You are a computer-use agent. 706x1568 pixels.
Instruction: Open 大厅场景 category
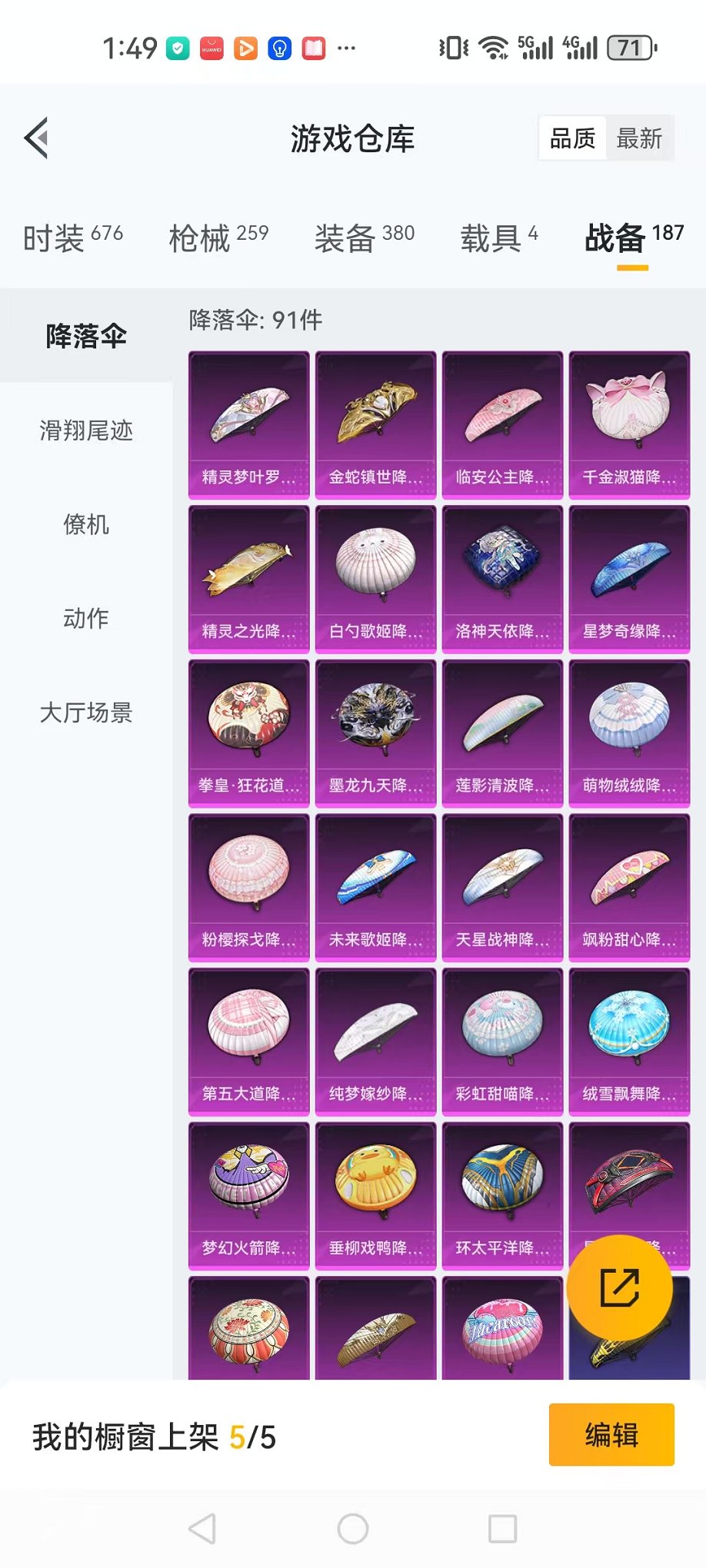[86, 713]
